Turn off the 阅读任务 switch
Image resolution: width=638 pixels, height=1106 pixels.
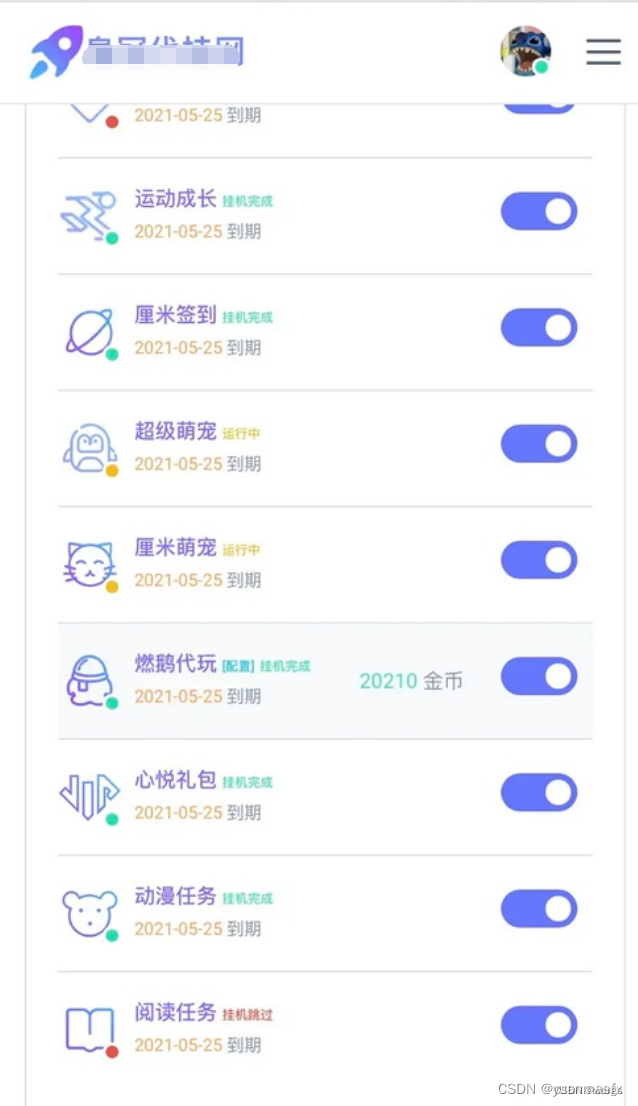click(x=539, y=1025)
